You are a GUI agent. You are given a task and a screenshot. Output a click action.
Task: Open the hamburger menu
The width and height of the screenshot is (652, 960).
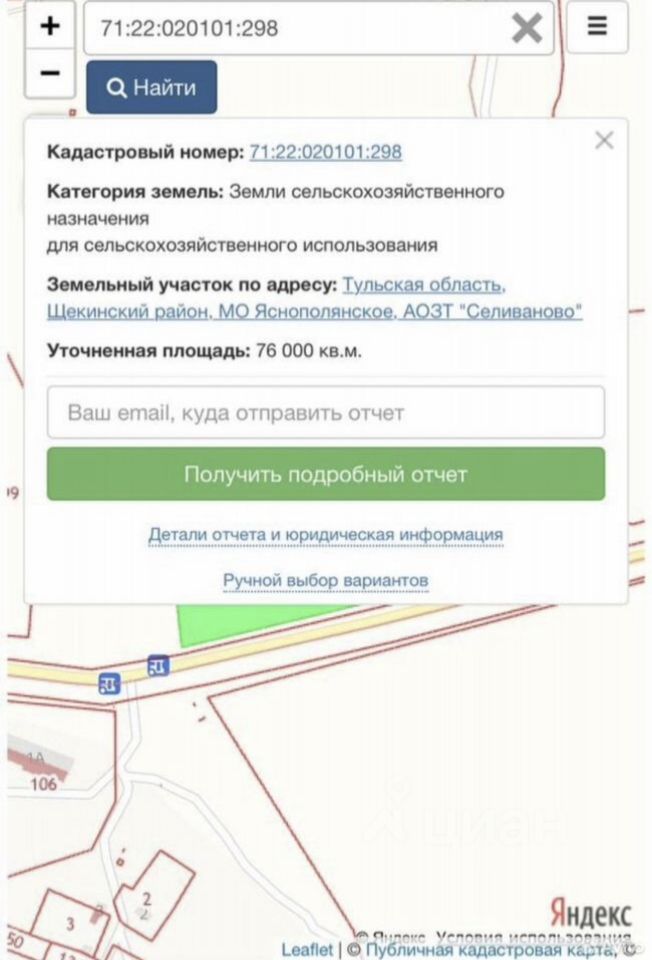tap(597, 27)
